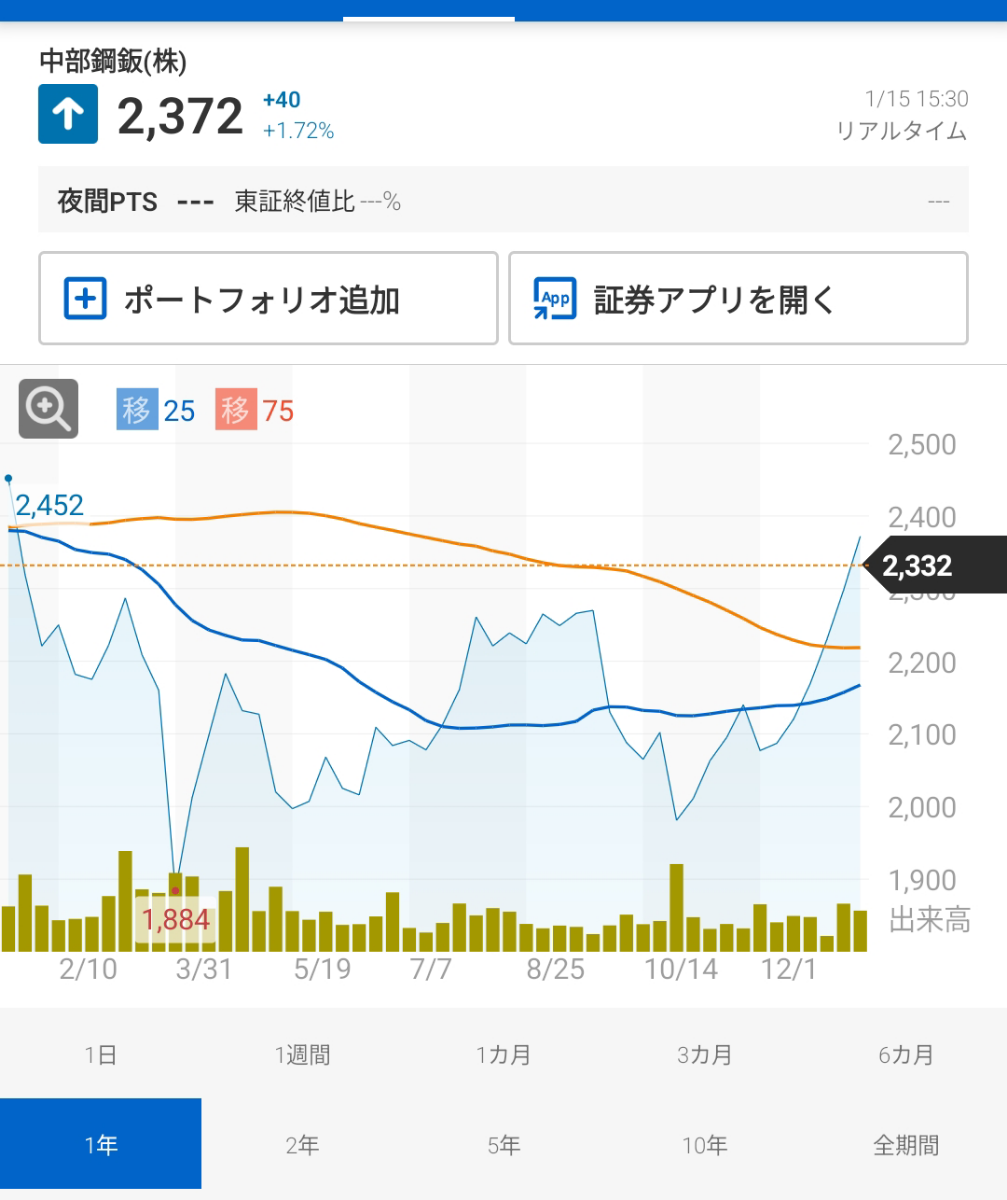This screenshot has height=1200, width=1007.
Task: Open the 5年 historical view
Action: (503, 1143)
